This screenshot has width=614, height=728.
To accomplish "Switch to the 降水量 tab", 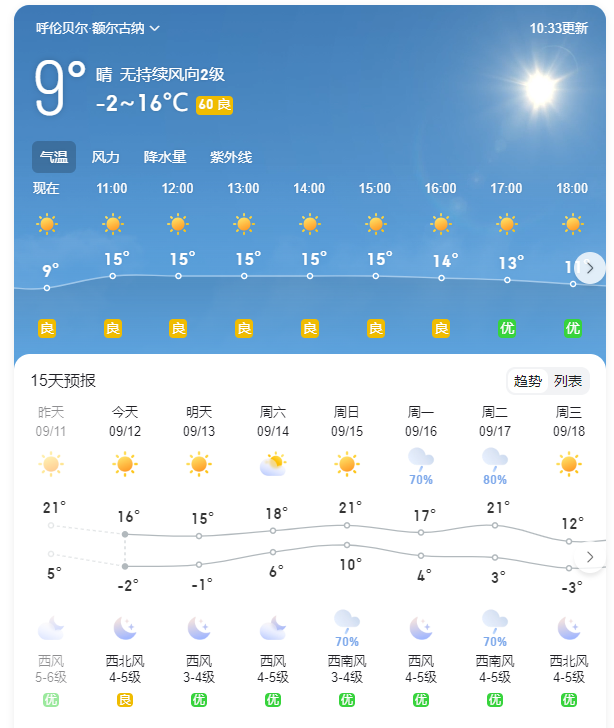I will (x=165, y=157).
